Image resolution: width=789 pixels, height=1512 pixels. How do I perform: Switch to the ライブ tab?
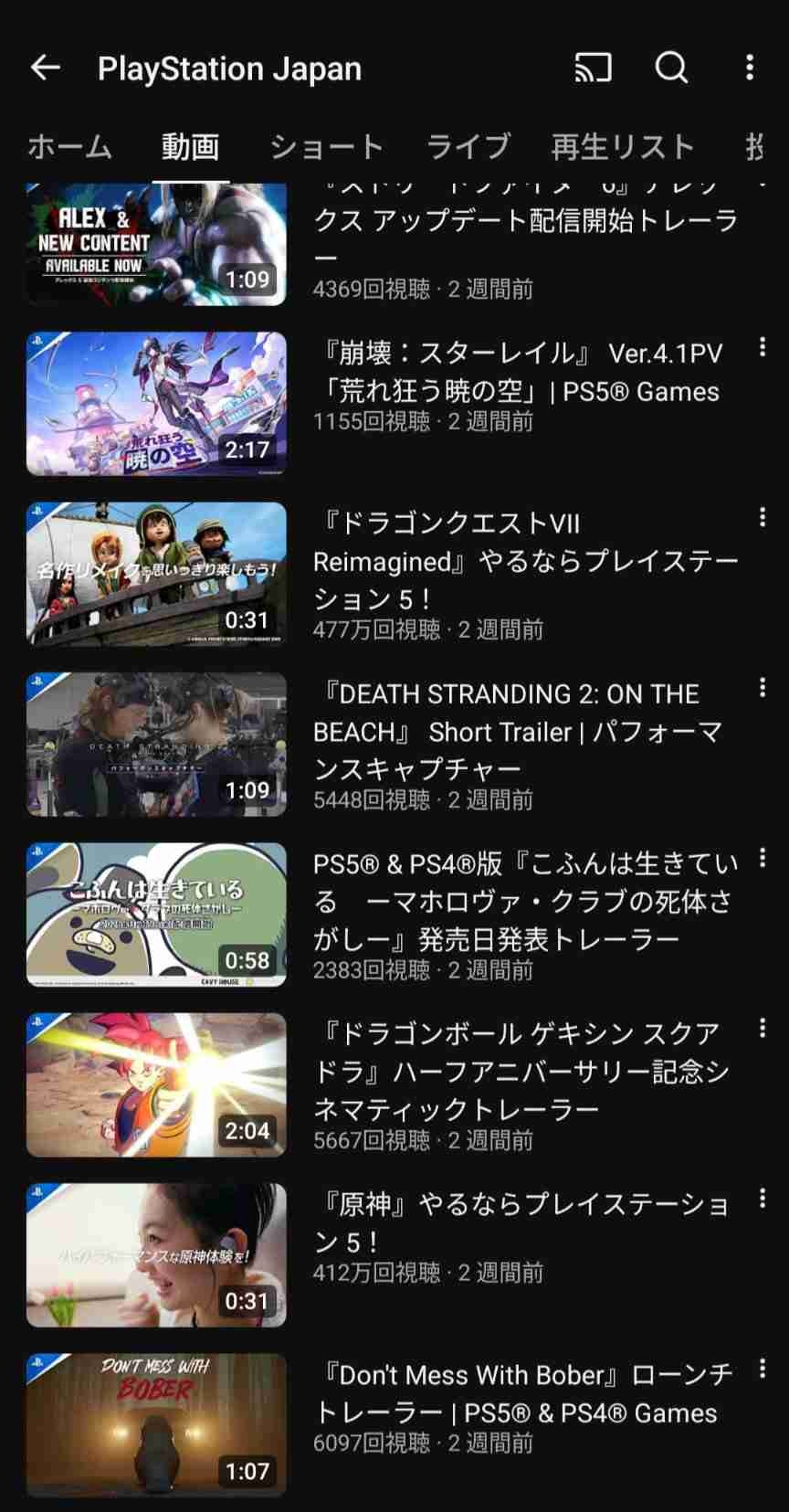tap(468, 146)
